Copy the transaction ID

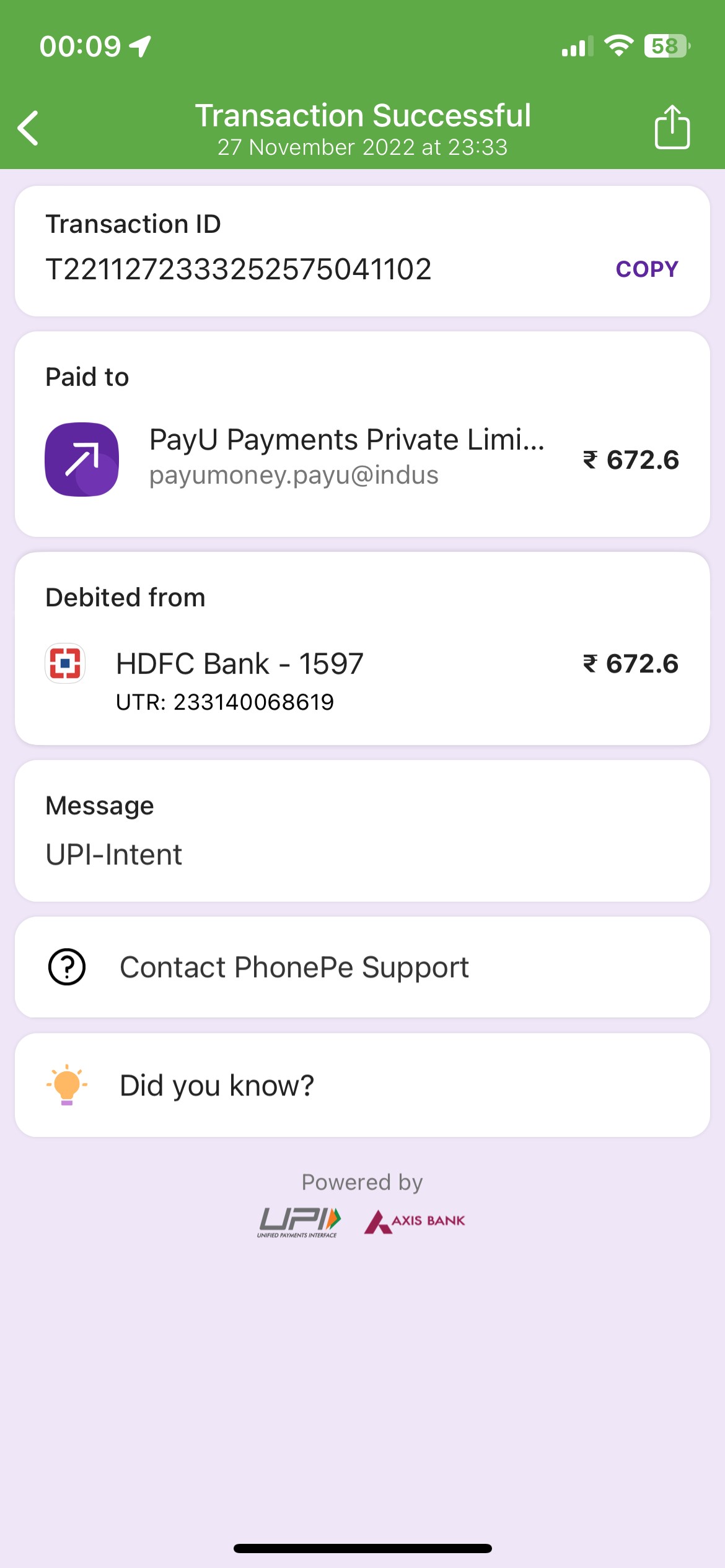coord(647,269)
